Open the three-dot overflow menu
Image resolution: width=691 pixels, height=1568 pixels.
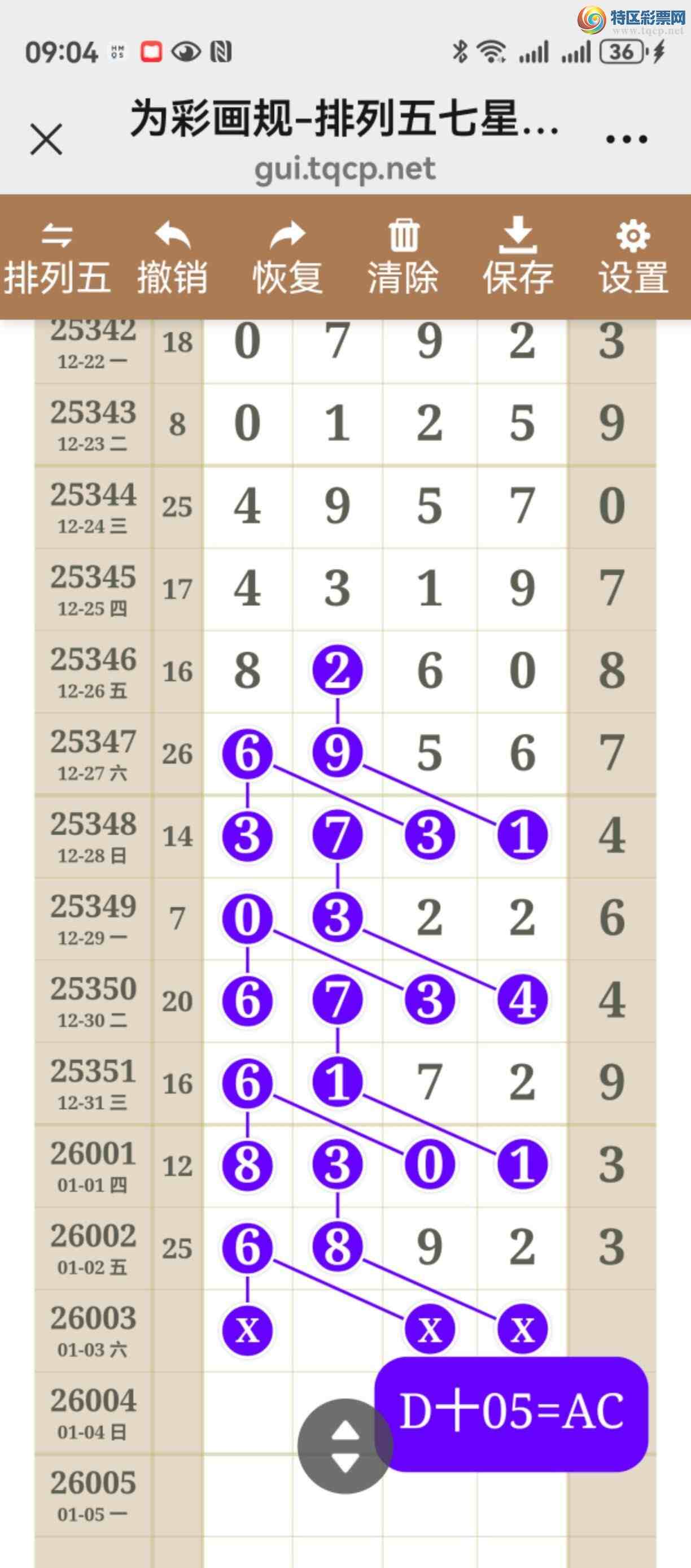coord(627,140)
